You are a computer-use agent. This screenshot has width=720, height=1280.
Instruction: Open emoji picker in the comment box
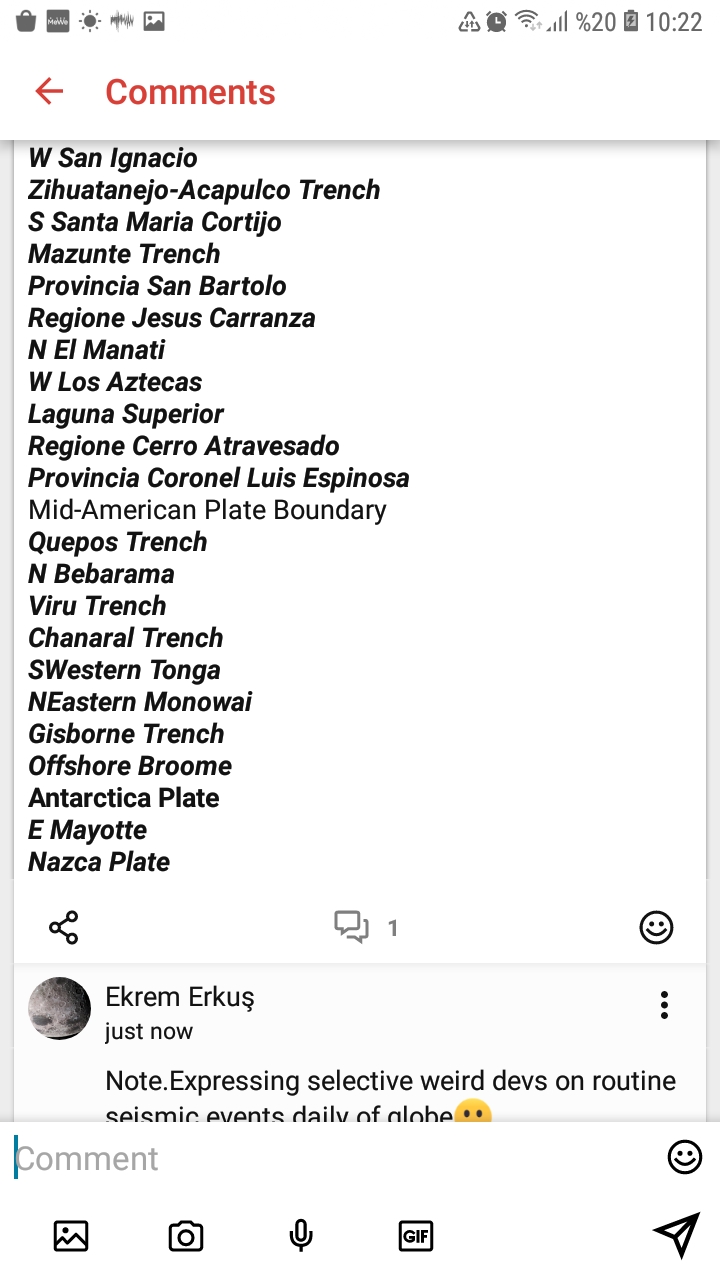[684, 1158]
